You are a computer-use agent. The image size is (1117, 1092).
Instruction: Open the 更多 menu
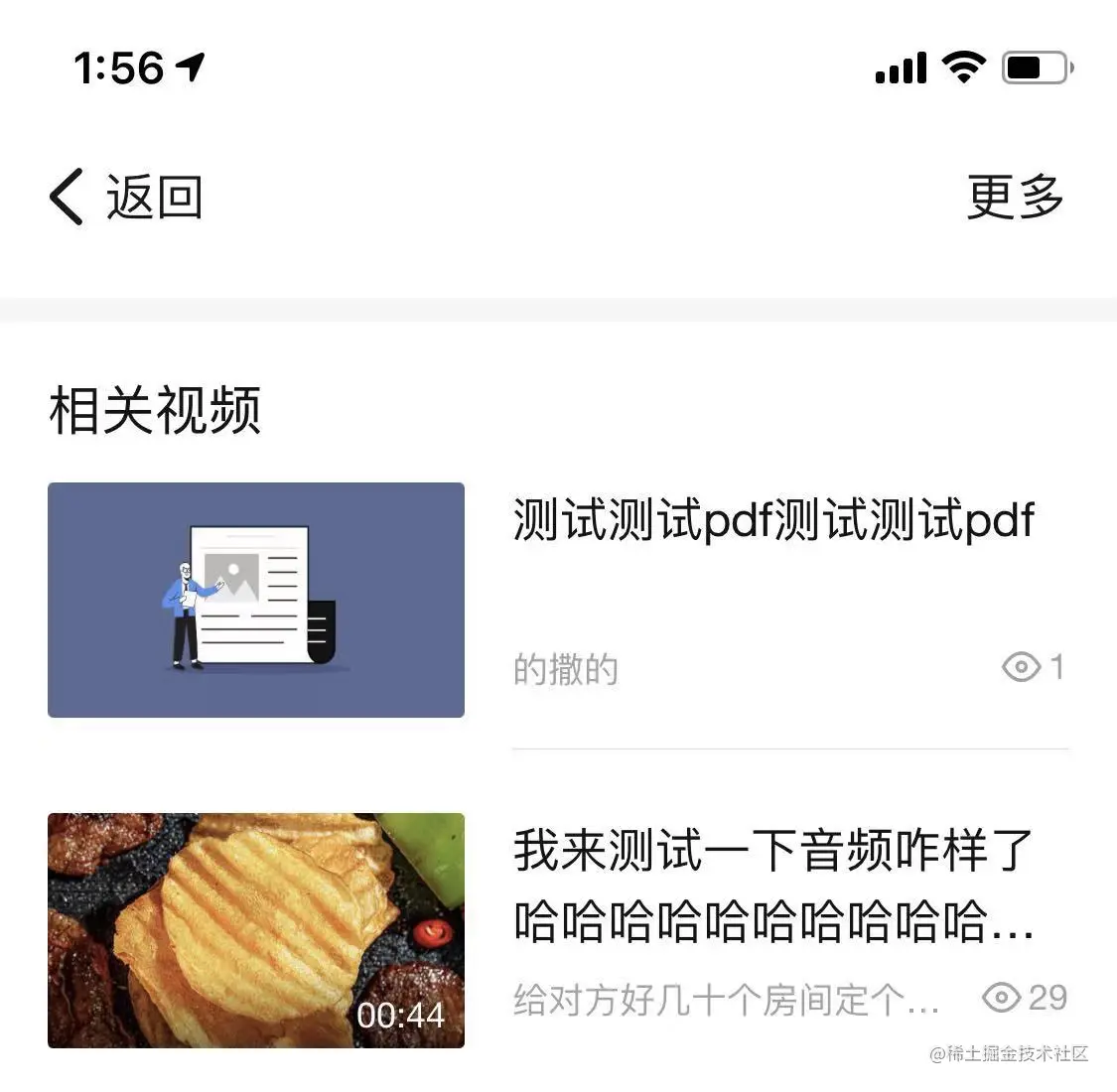point(1015,197)
